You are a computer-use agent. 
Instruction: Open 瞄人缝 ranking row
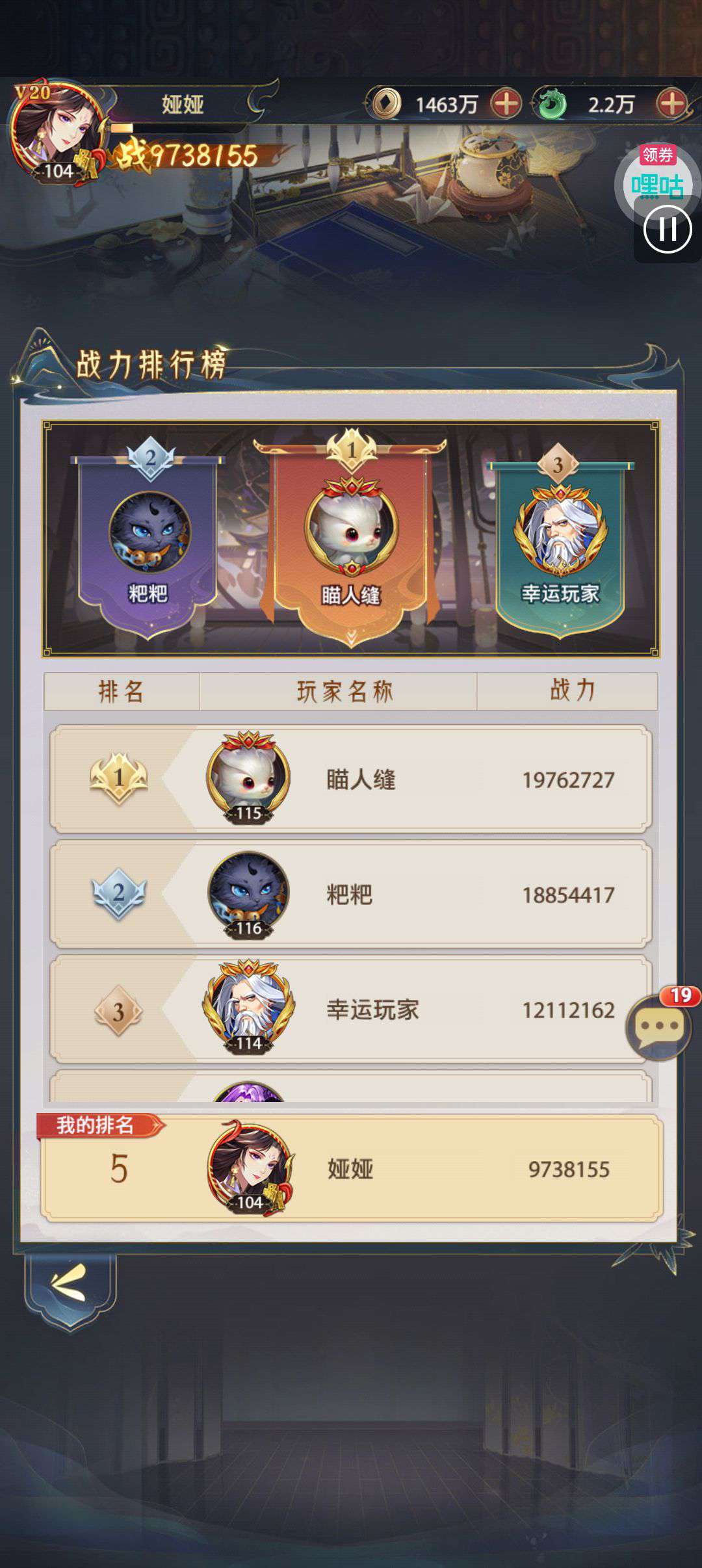coord(351,779)
